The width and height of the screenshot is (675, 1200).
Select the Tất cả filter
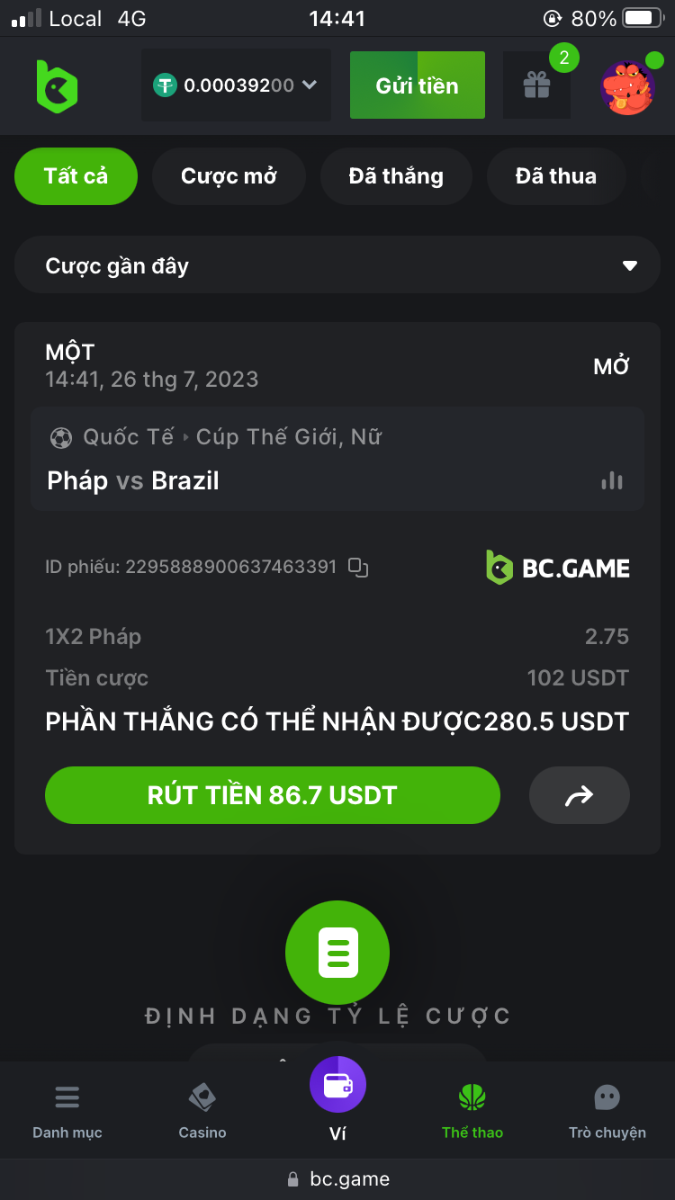coord(76,176)
